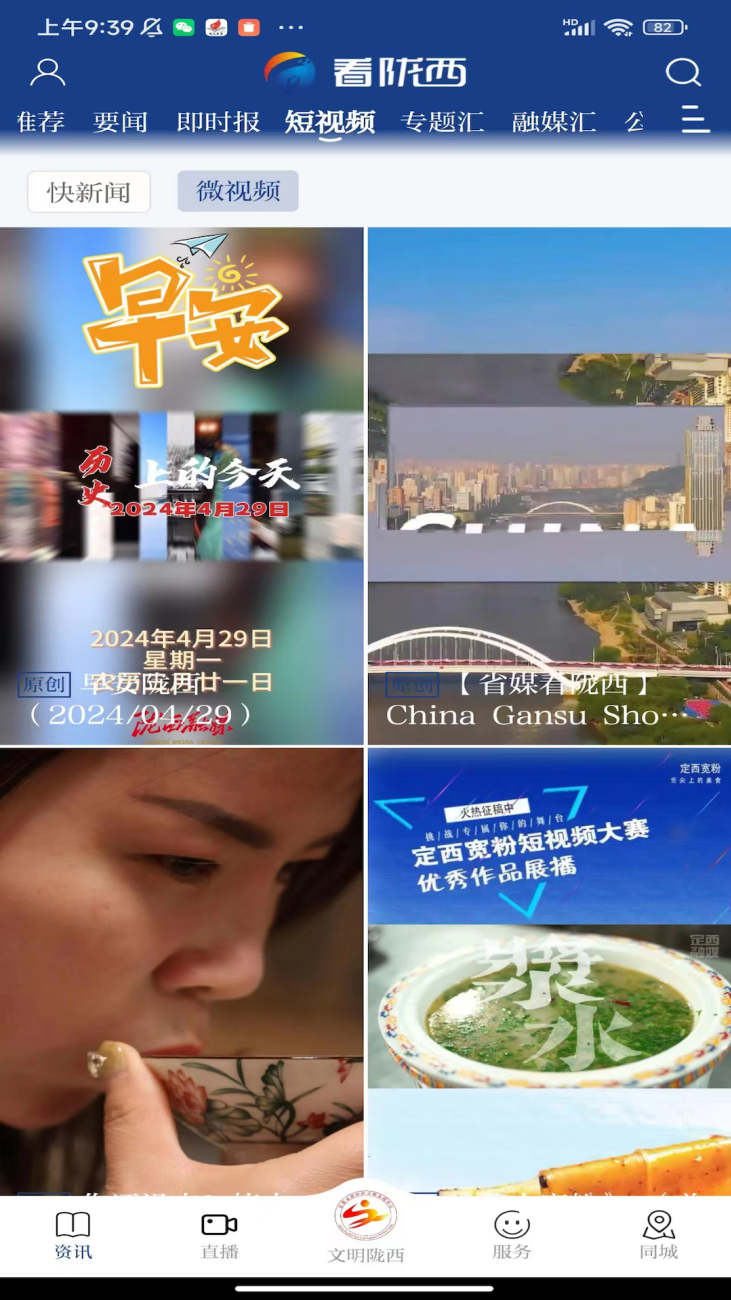Open the search icon

tap(683, 72)
